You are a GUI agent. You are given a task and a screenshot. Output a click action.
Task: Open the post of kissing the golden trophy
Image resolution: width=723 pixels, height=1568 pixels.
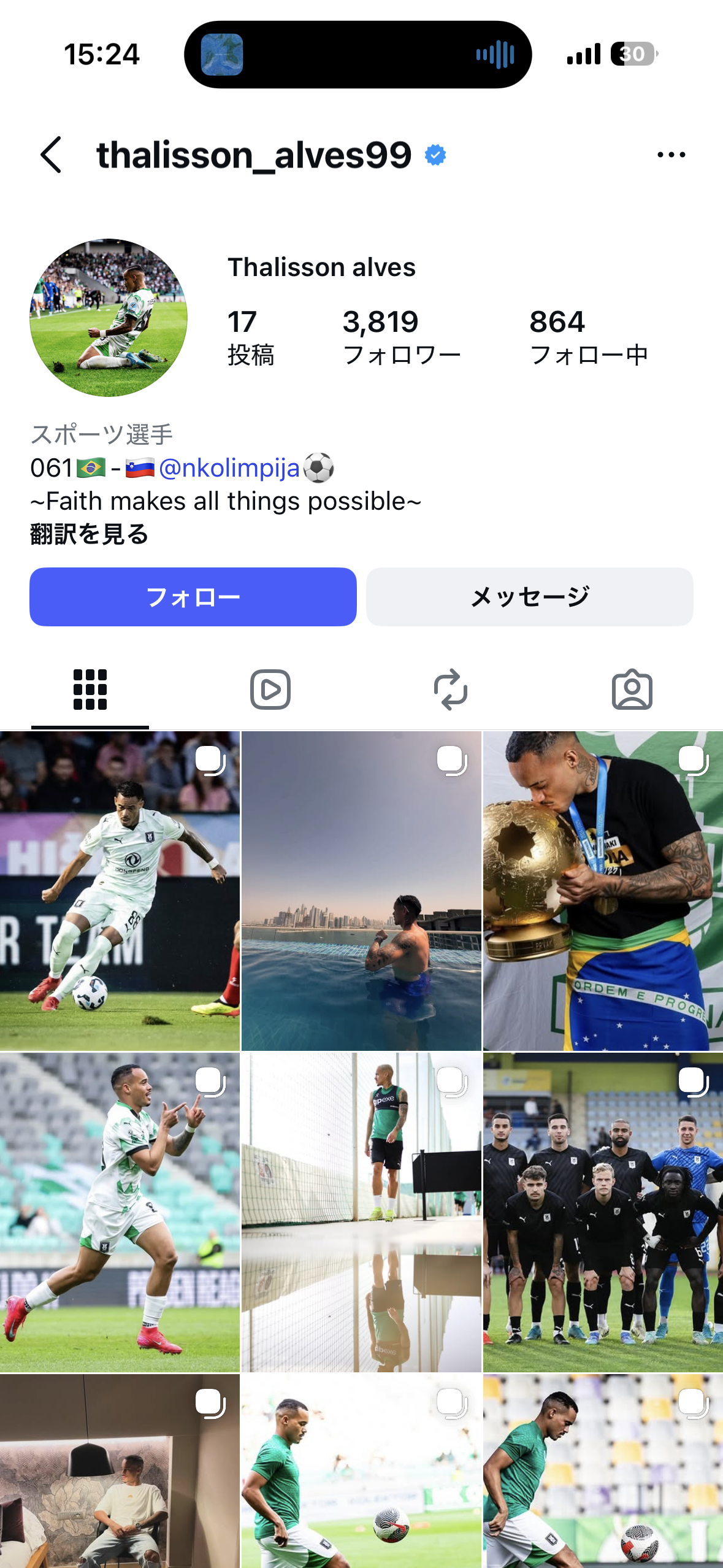pos(603,891)
